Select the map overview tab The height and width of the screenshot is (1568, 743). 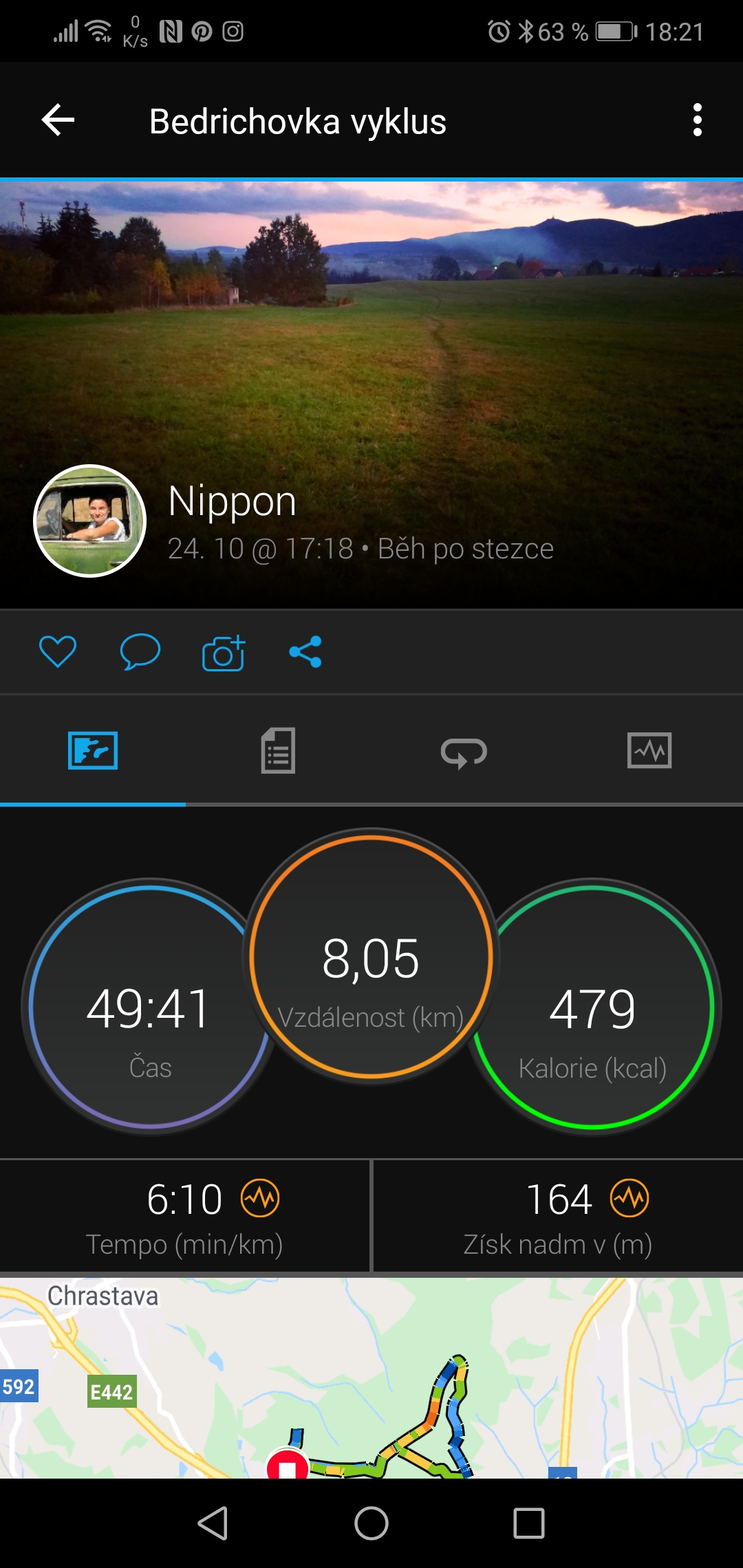[x=93, y=750]
